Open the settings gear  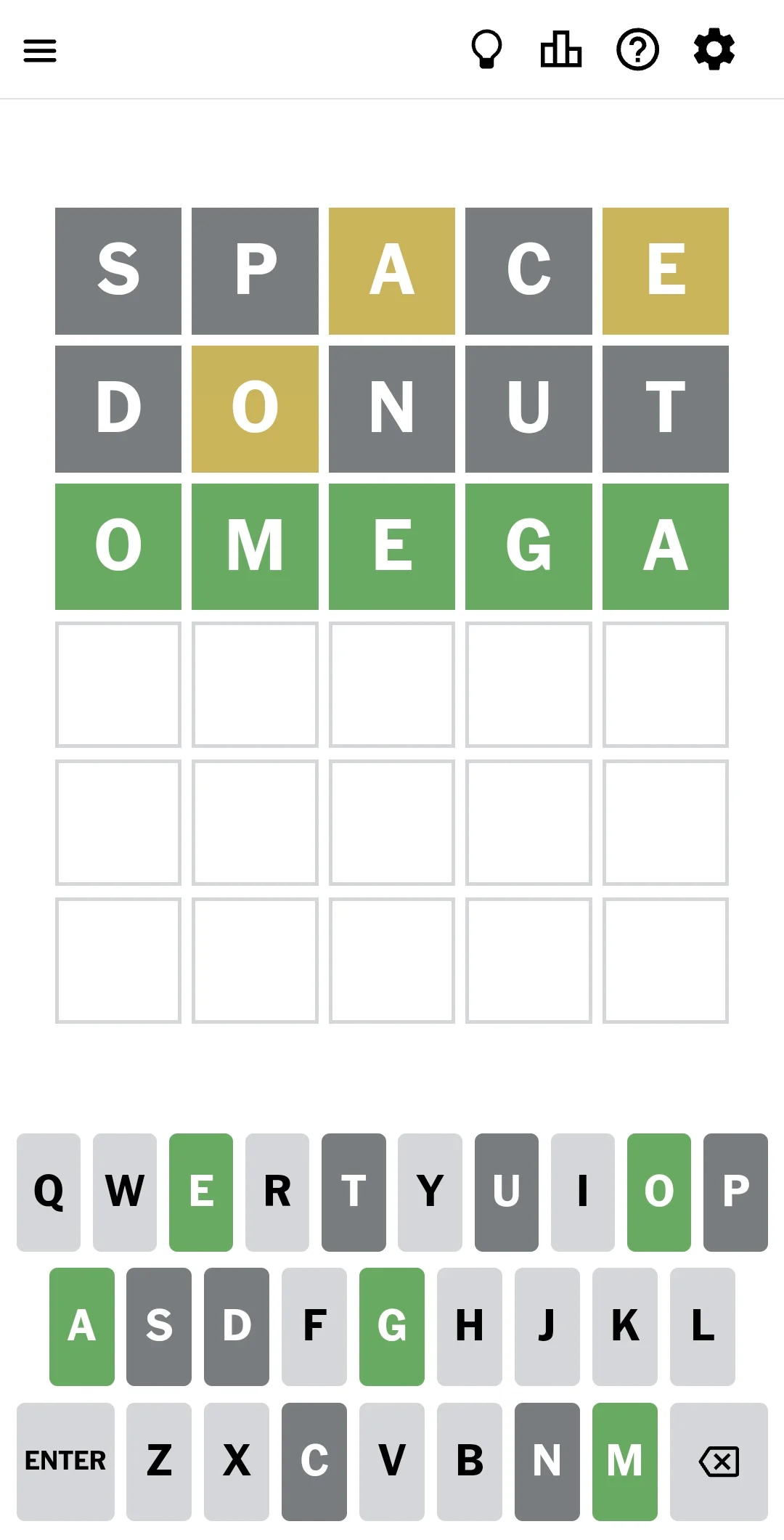(714, 50)
